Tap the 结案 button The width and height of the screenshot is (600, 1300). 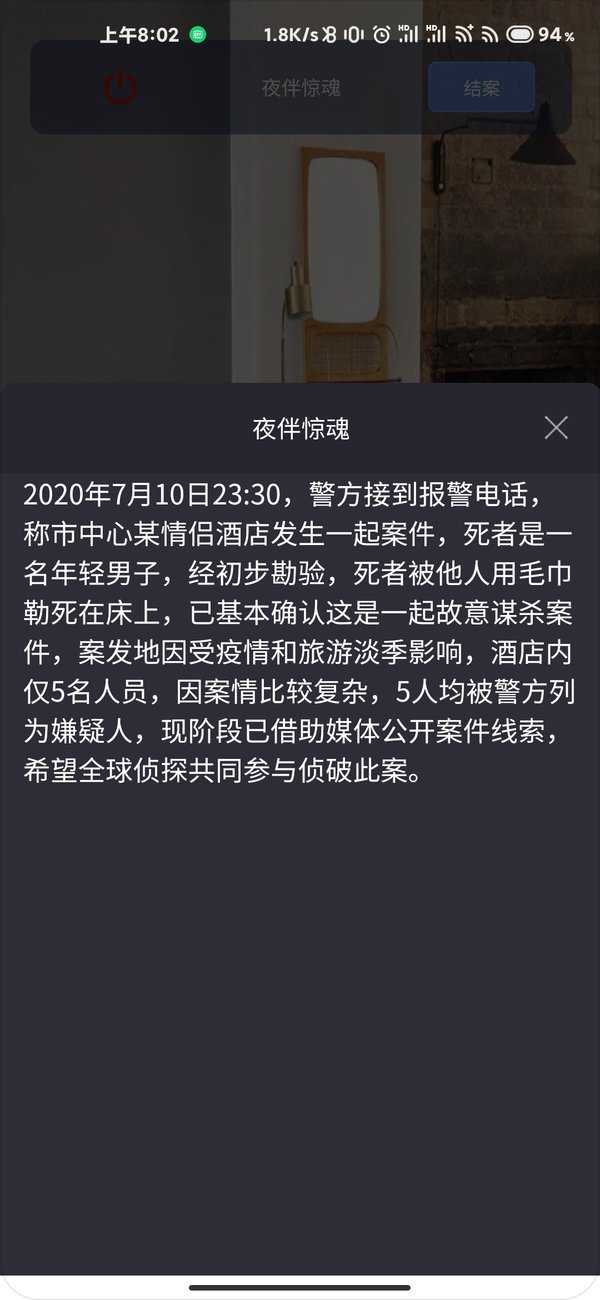tap(481, 88)
